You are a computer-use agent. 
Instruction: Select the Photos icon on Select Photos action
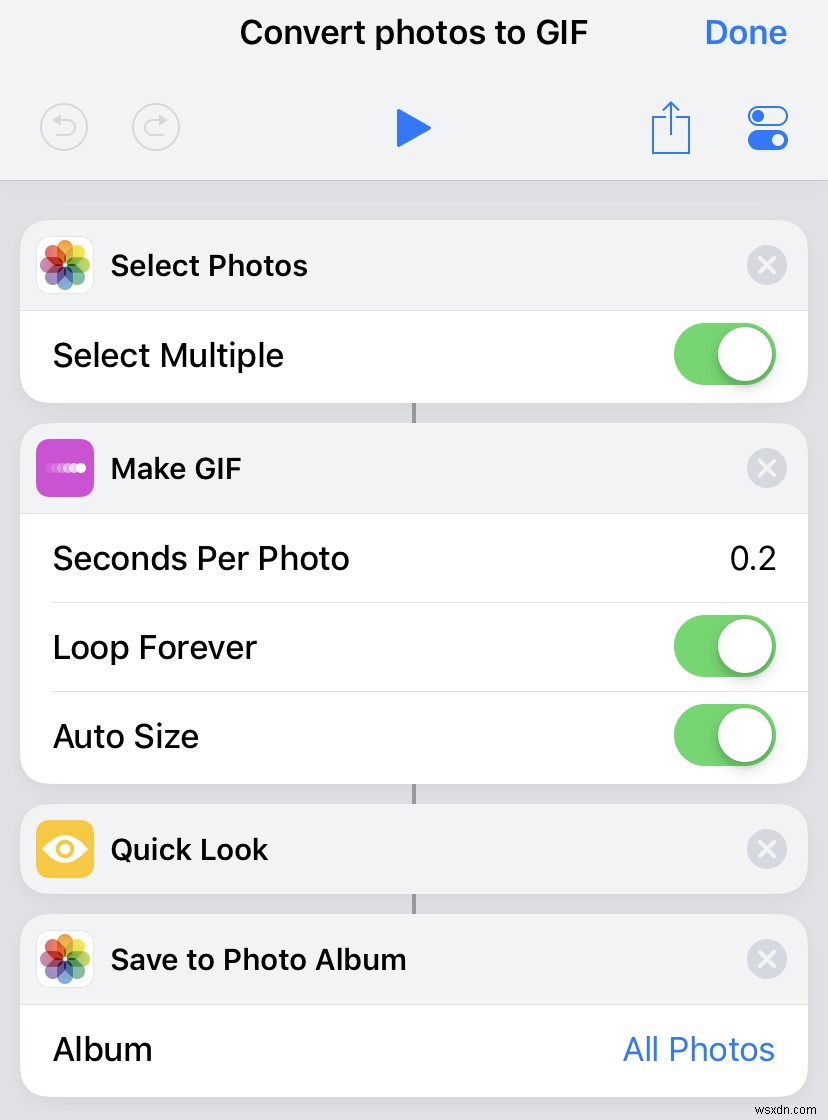click(64, 265)
